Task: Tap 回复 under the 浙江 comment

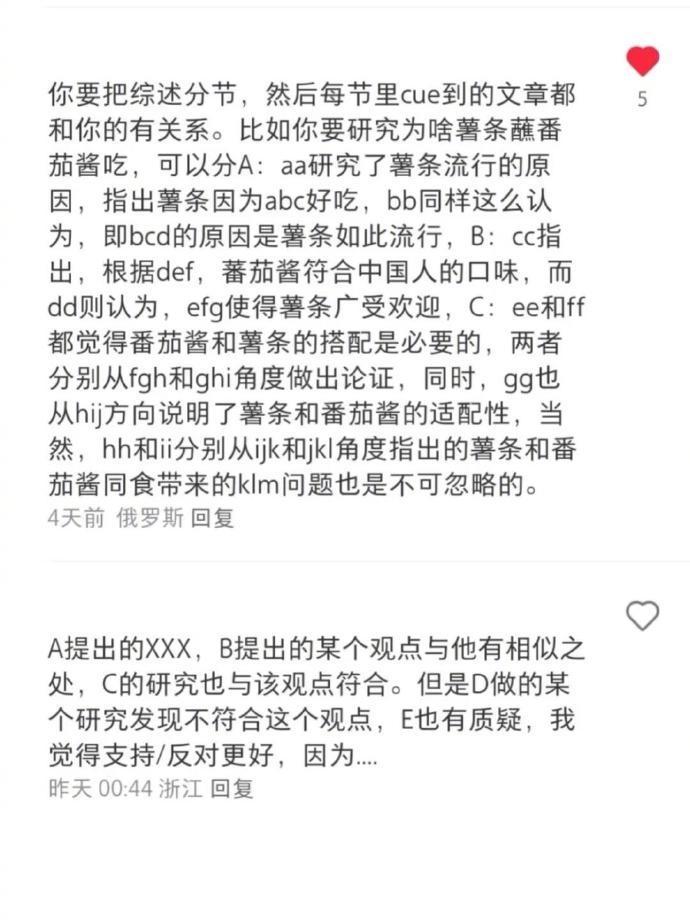Action: [232, 788]
